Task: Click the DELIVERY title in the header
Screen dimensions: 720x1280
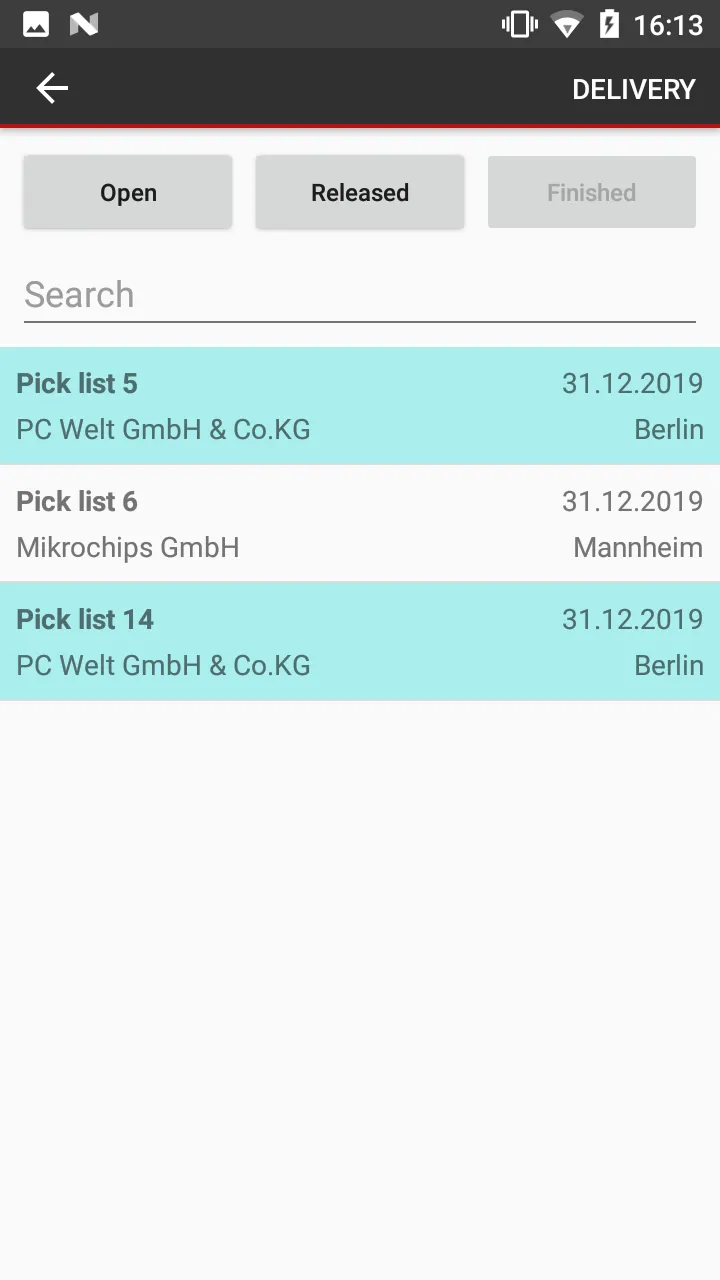Action: 634,89
